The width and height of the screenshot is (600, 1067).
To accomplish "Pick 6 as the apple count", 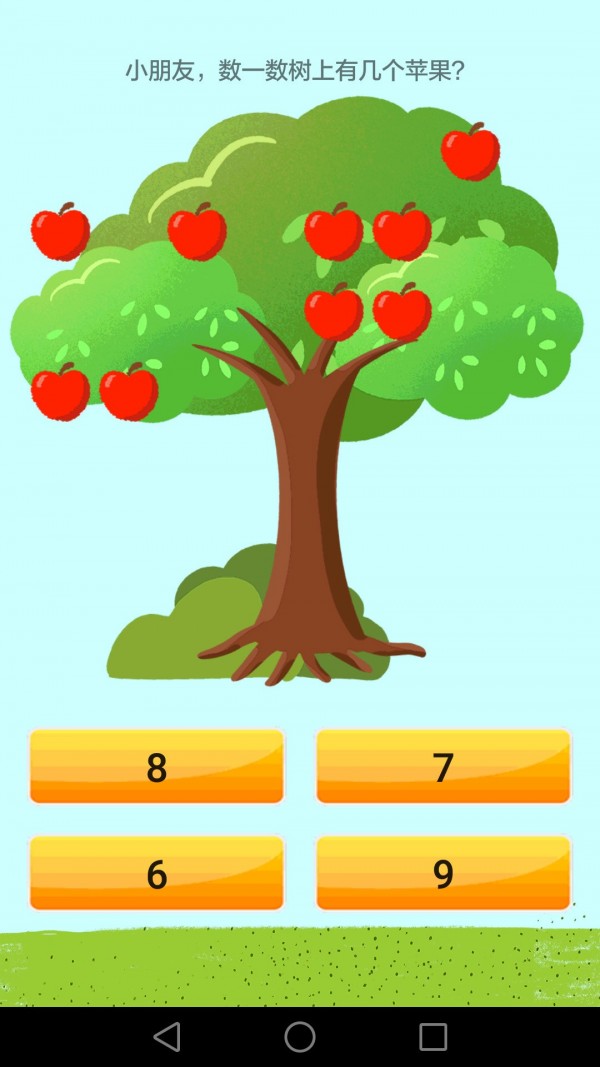I will coord(157,873).
